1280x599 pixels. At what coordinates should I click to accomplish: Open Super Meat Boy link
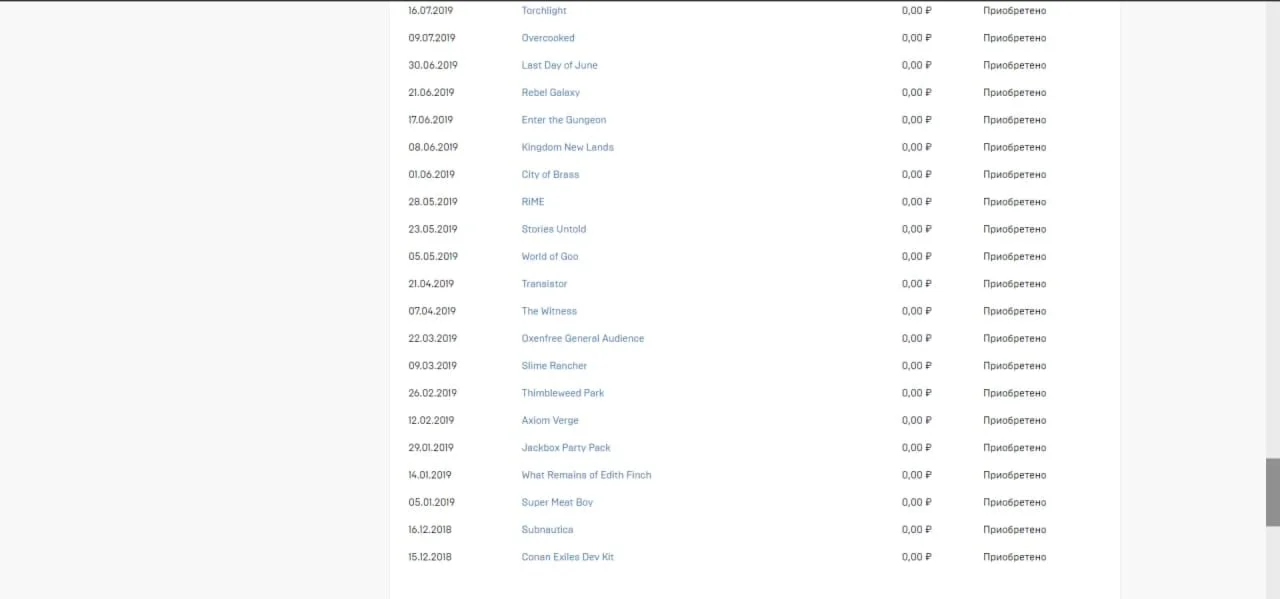tap(557, 502)
